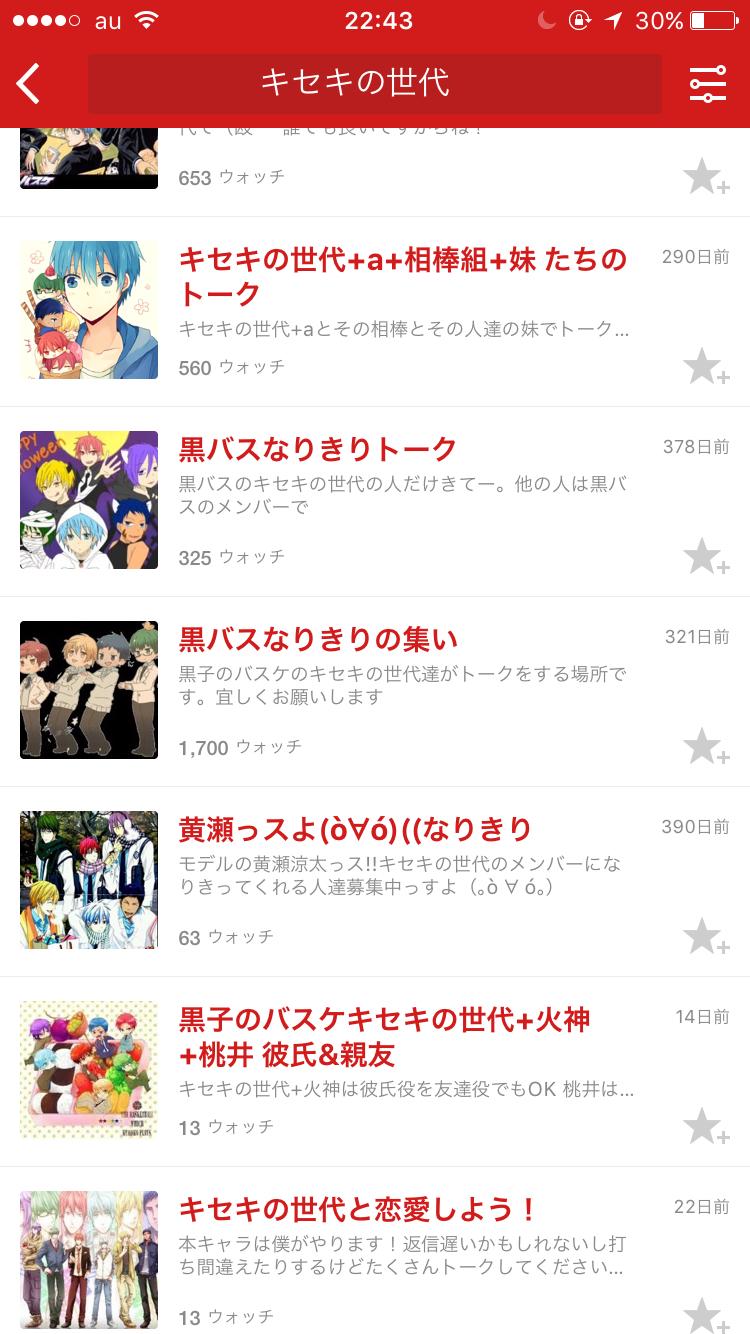Add star to キセキの世代+a+相棒組+妹 talk
This screenshot has height=1334, width=750.
(704, 367)
